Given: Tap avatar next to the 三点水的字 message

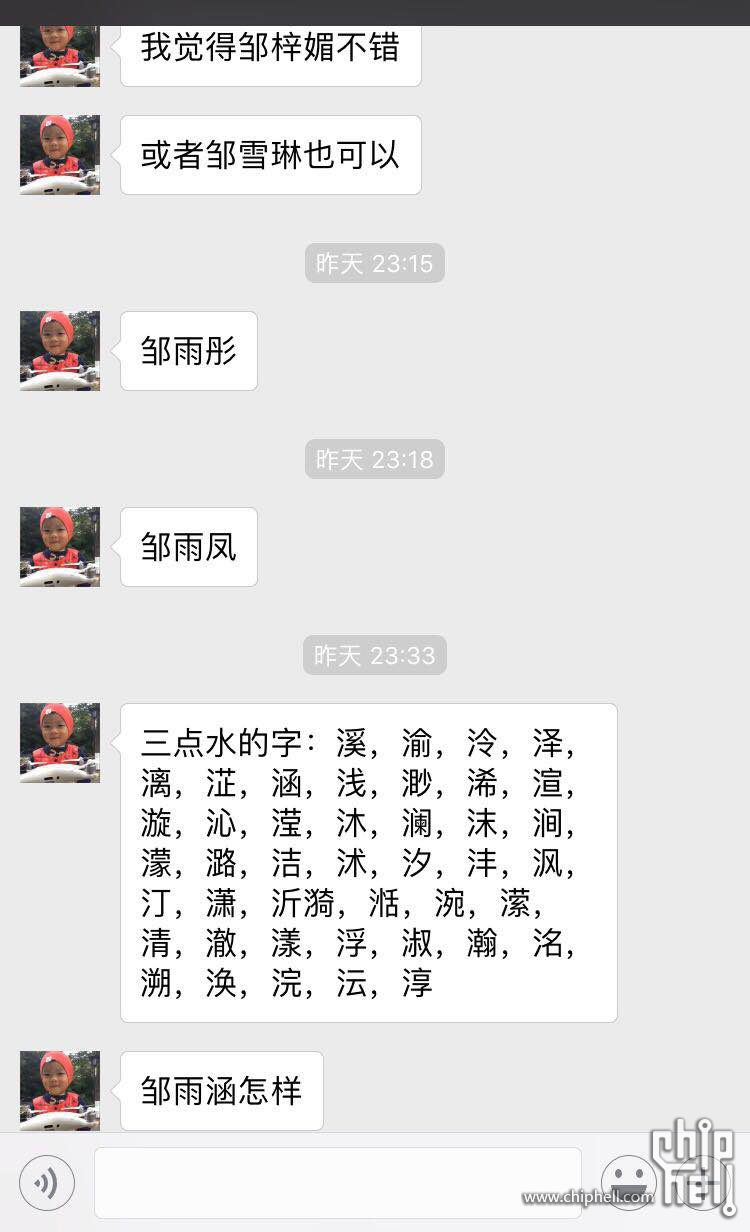Looking at the screenshot, I should coord(60,743).
